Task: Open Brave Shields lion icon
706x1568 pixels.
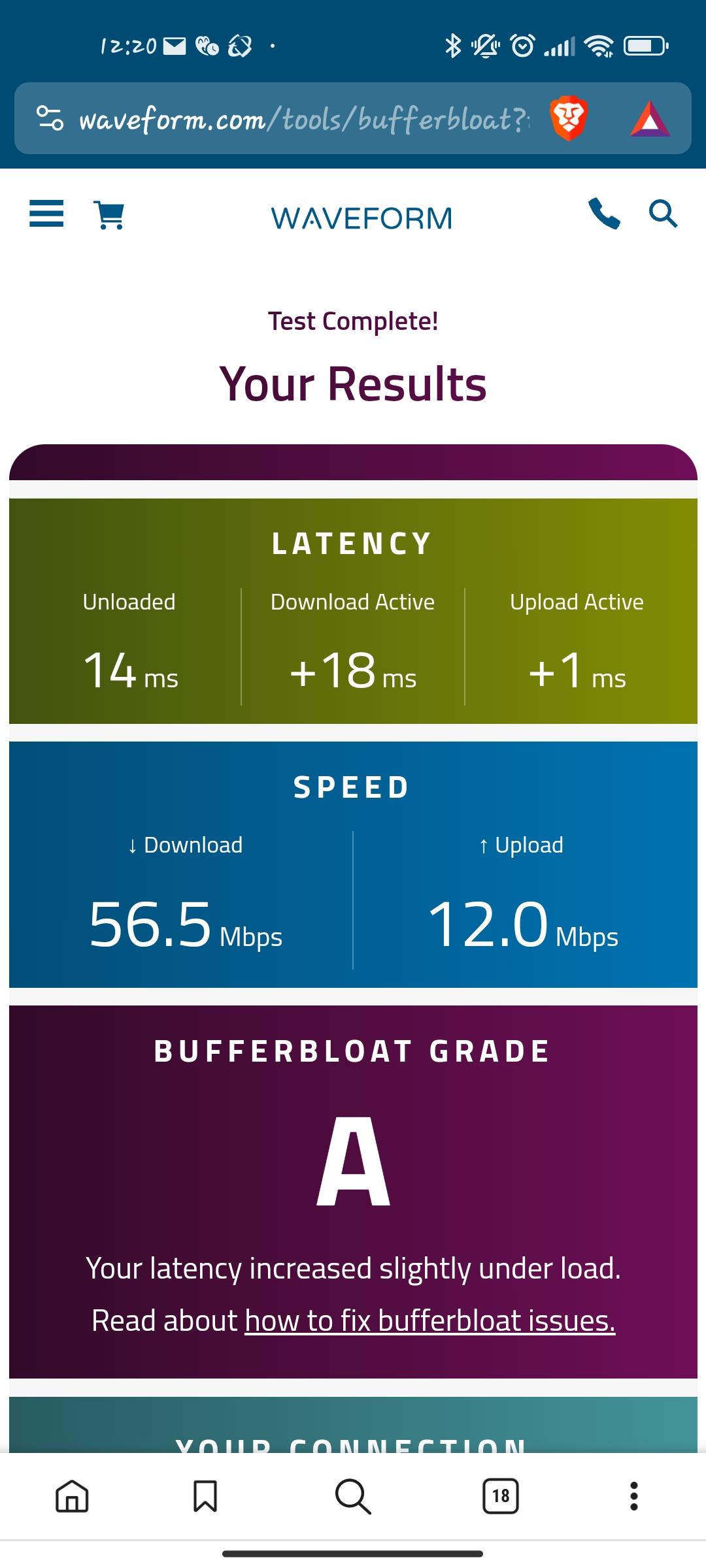Action: click(x=569, y=119)
